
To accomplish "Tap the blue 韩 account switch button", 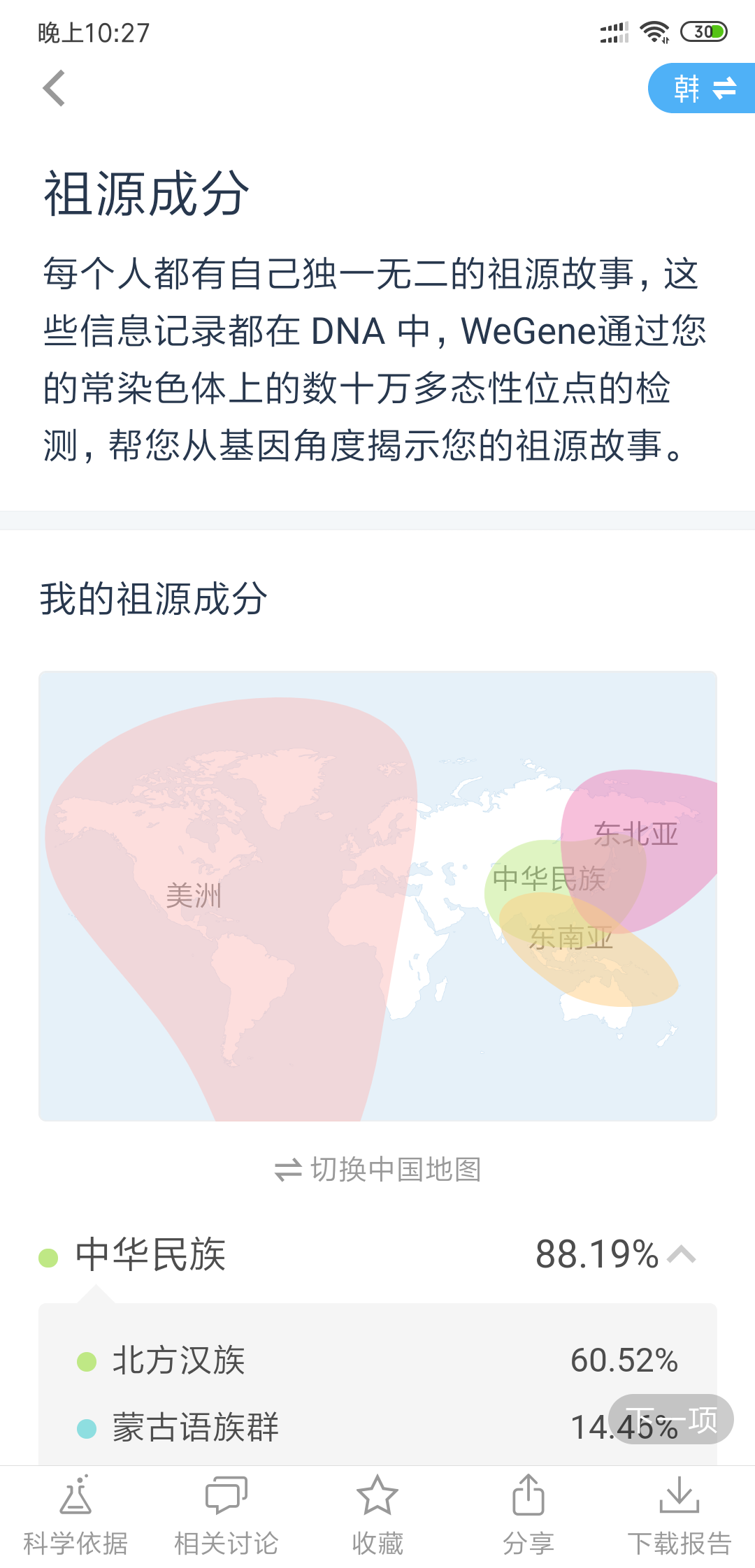I will pos(703,89).
